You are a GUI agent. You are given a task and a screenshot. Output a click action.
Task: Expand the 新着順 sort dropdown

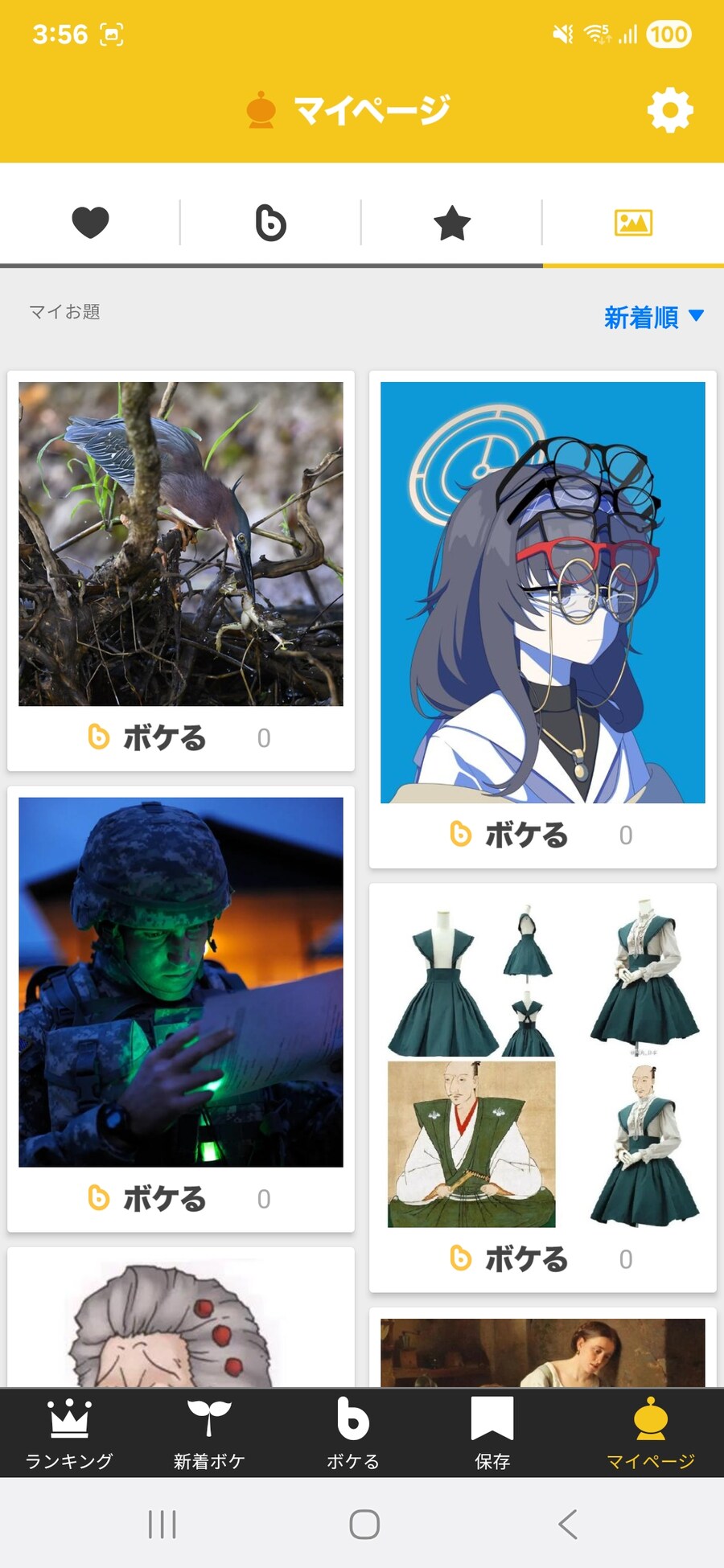(x=653, y=318)
